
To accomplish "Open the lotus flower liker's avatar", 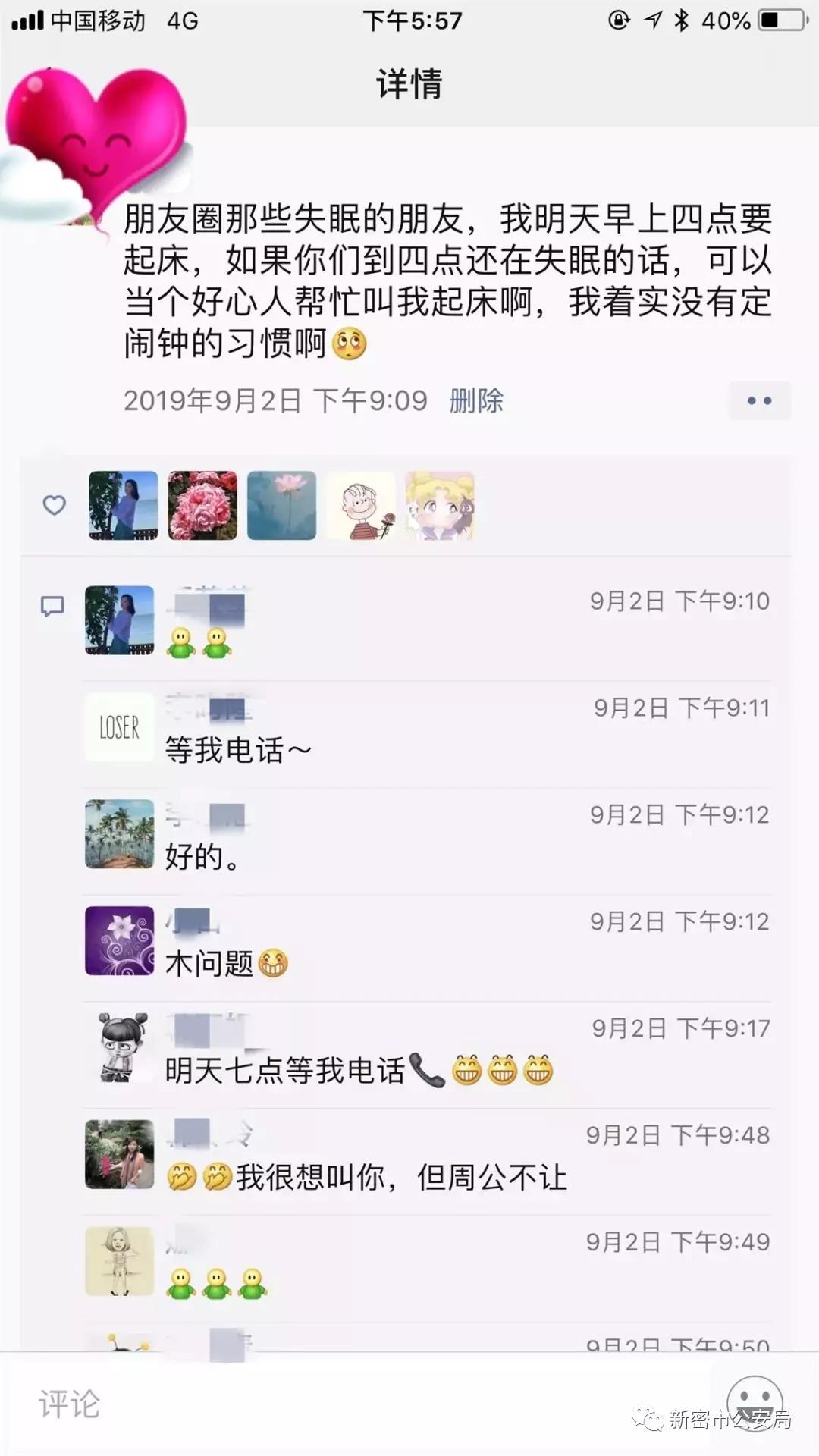I will pyautogui.click(x=281, y=506).
